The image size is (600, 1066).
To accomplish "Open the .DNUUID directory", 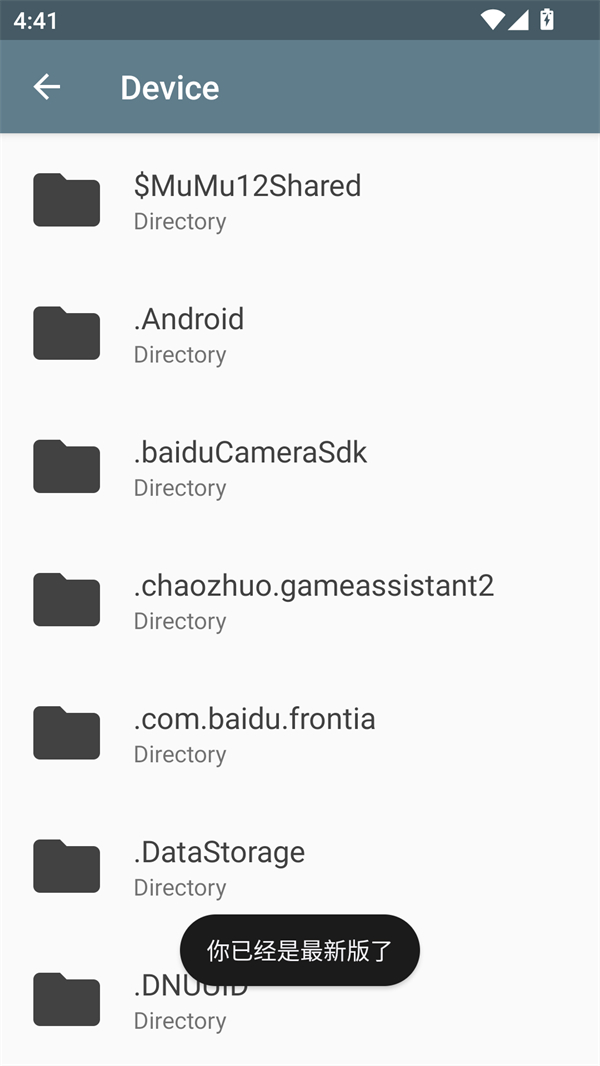I will click(300, 1000).
